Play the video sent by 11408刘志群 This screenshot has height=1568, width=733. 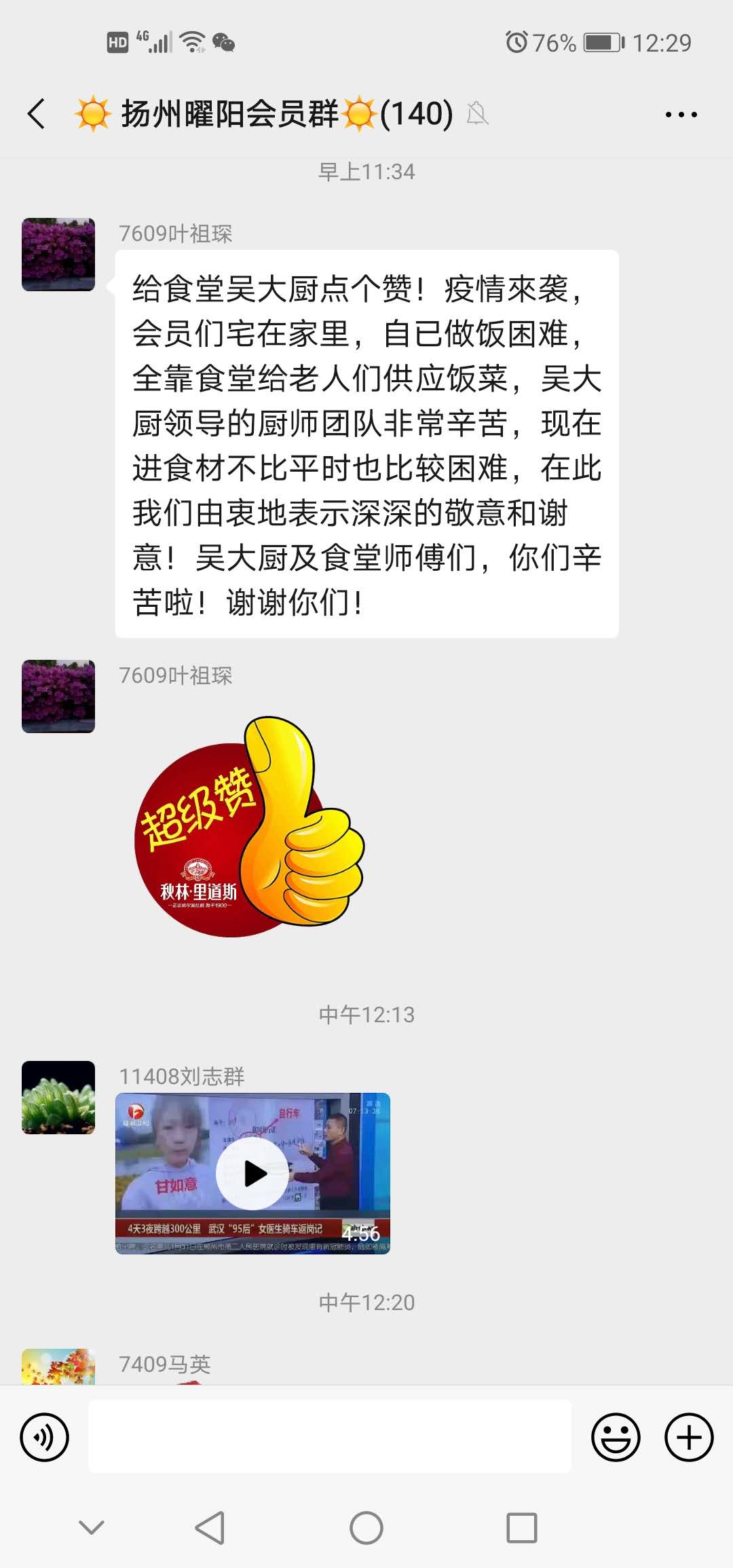(x=252, y=1173)
